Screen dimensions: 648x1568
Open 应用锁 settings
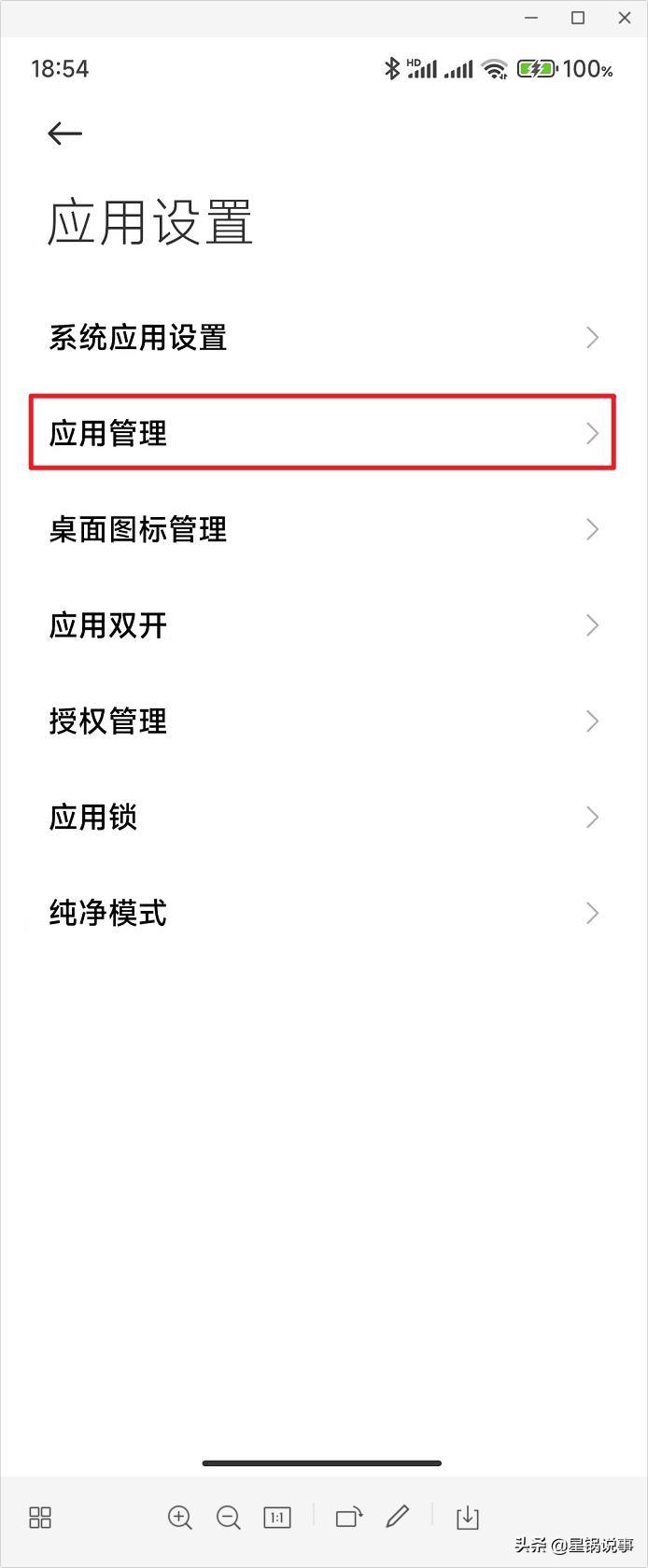point(322,818)
